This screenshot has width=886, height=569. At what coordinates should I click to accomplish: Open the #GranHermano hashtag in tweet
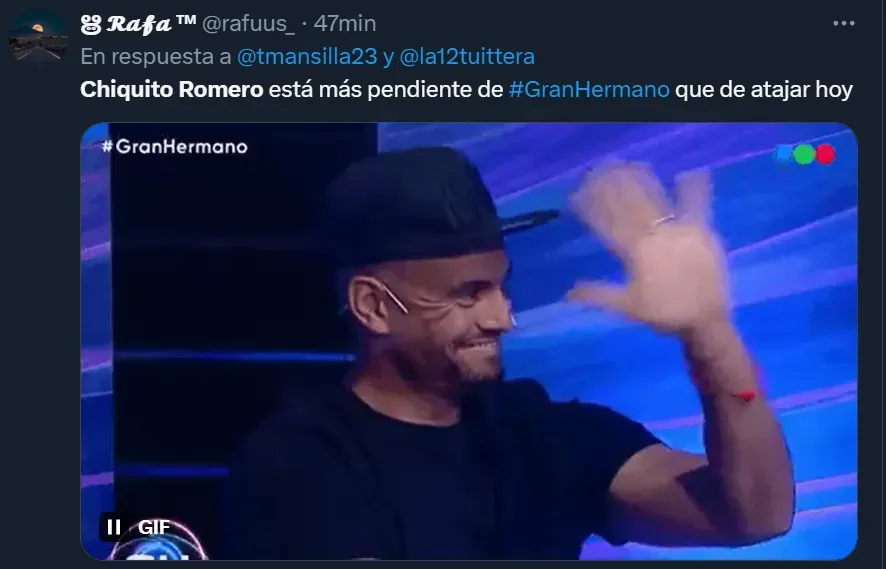(x=589, y=89)
